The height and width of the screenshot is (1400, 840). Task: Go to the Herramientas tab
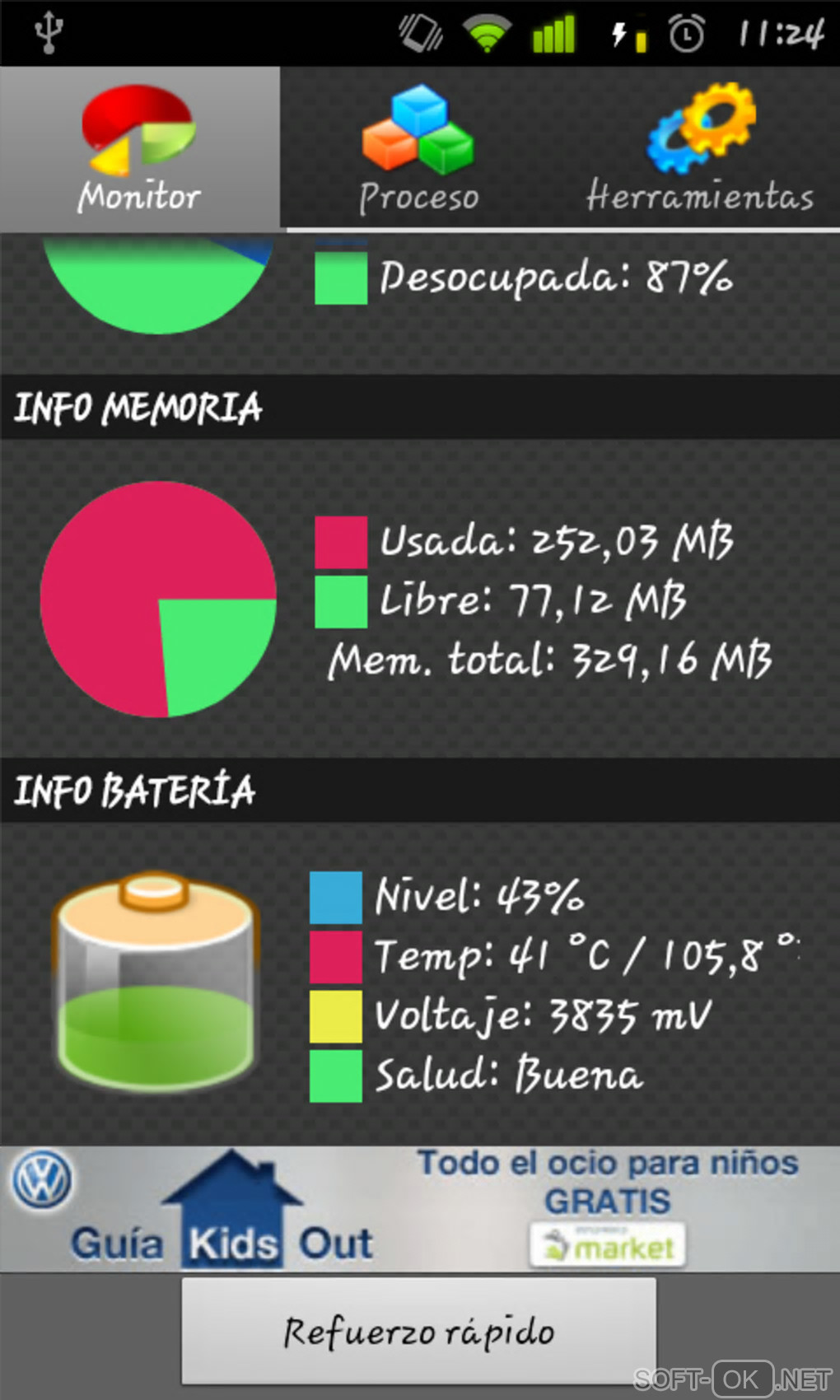click(700, 150)
